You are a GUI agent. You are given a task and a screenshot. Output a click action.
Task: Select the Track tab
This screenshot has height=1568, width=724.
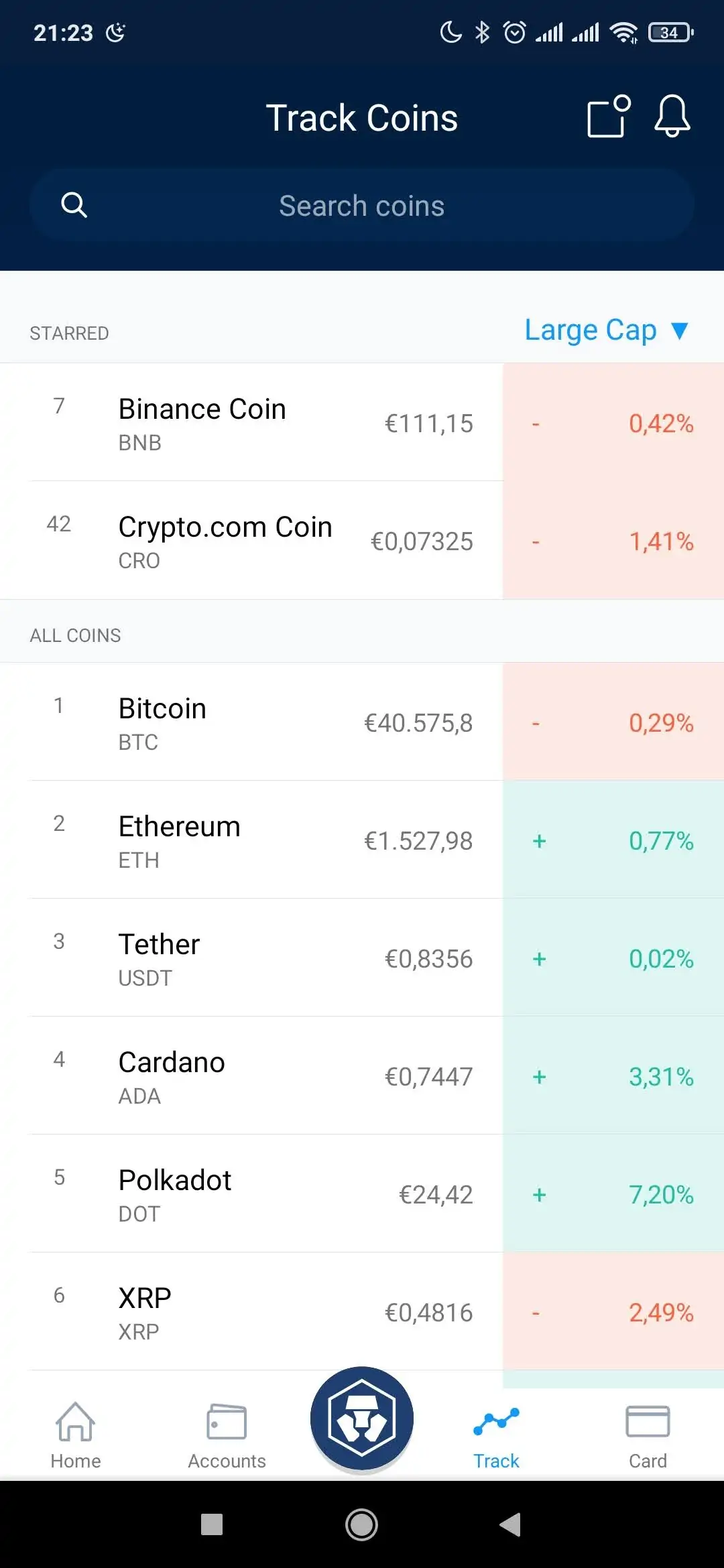pyautogui.click(x=496, y=1435)
